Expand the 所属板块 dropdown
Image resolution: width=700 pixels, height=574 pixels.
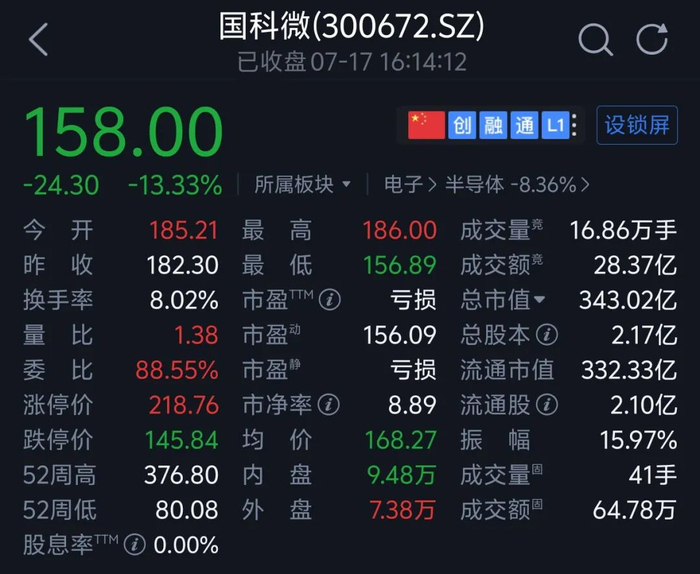303,184
